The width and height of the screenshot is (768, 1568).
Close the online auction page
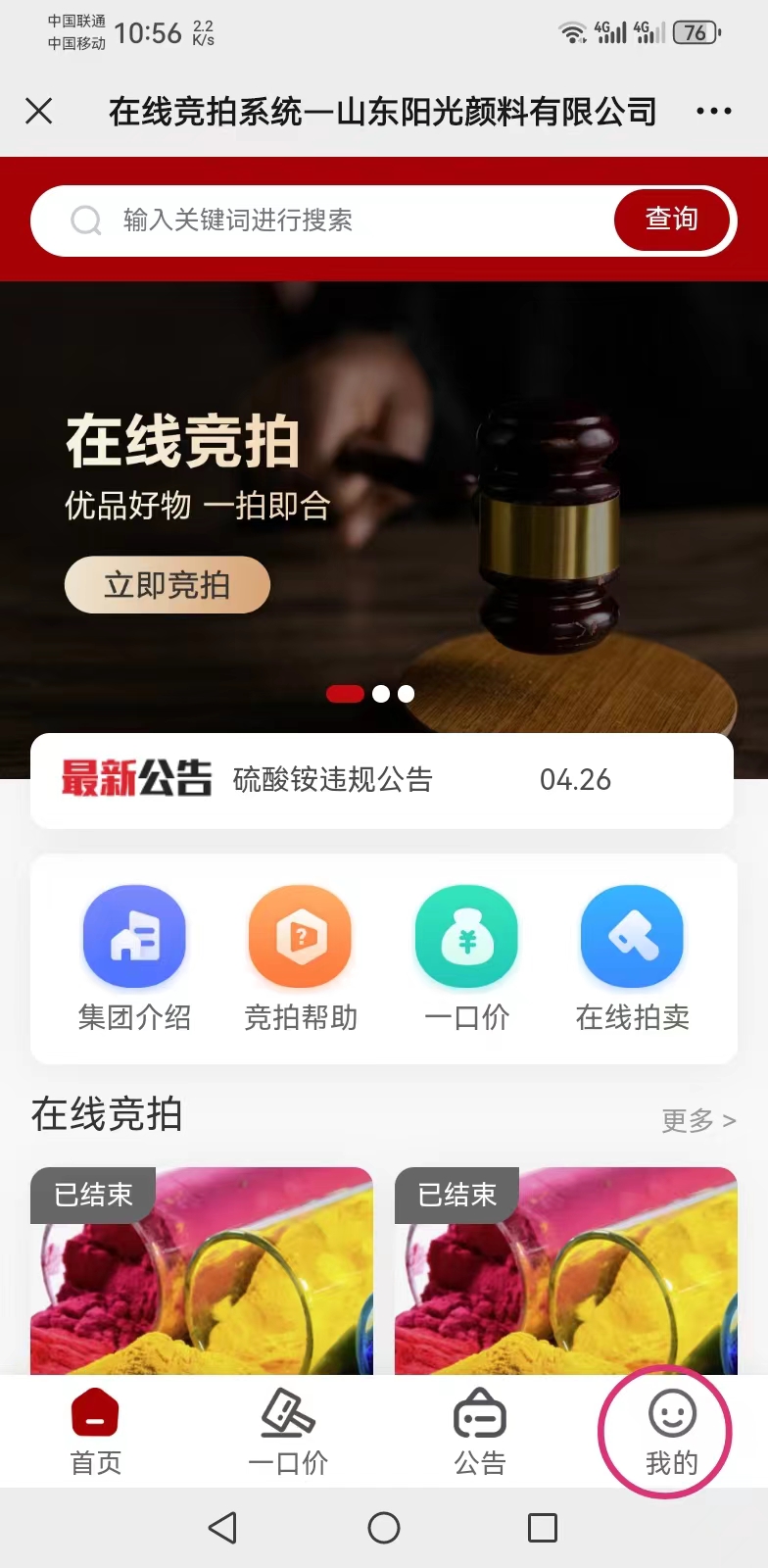pyautogui.click(x=39, y=111)
